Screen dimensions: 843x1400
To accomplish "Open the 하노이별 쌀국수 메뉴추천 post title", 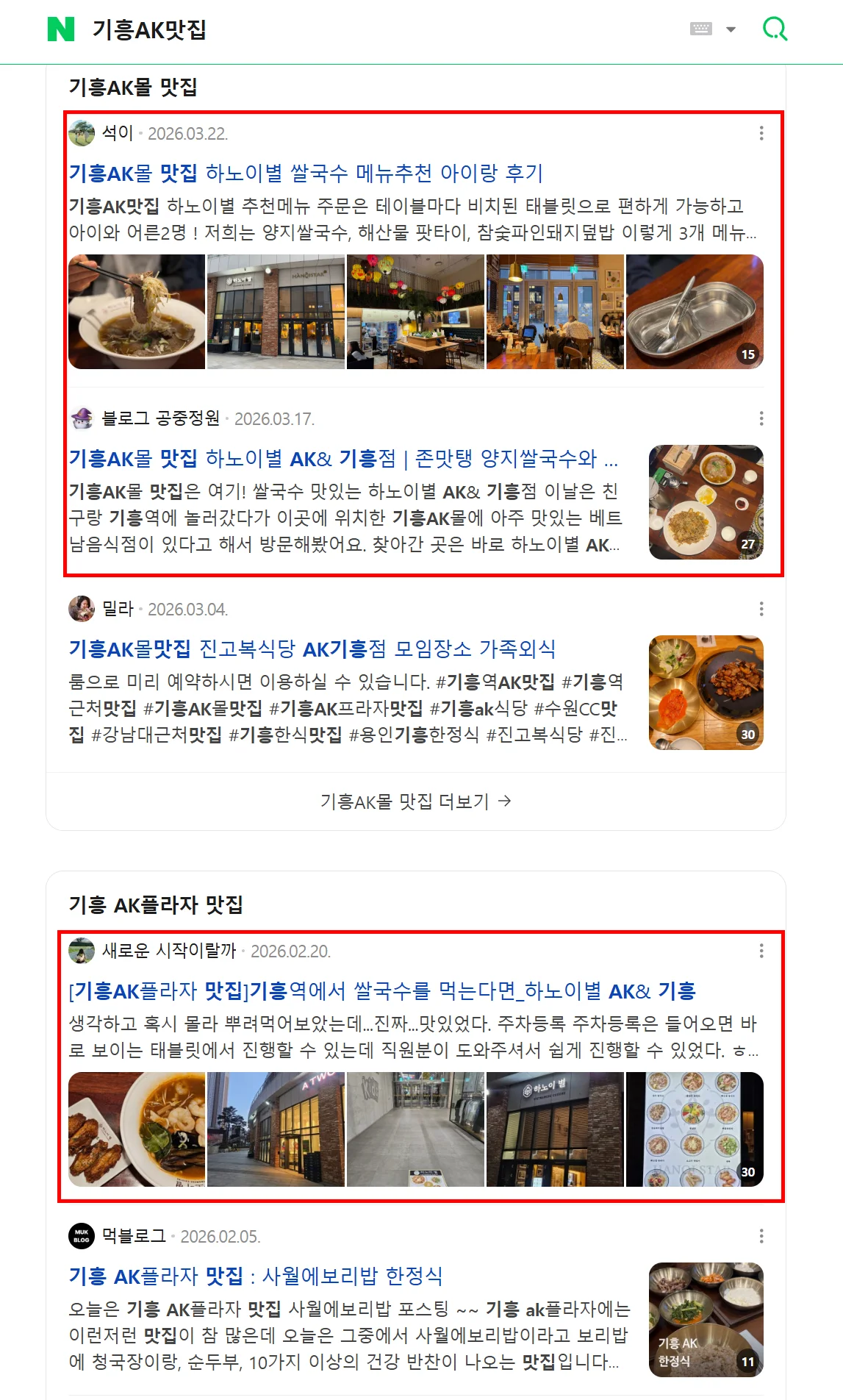I will (309, 172).
